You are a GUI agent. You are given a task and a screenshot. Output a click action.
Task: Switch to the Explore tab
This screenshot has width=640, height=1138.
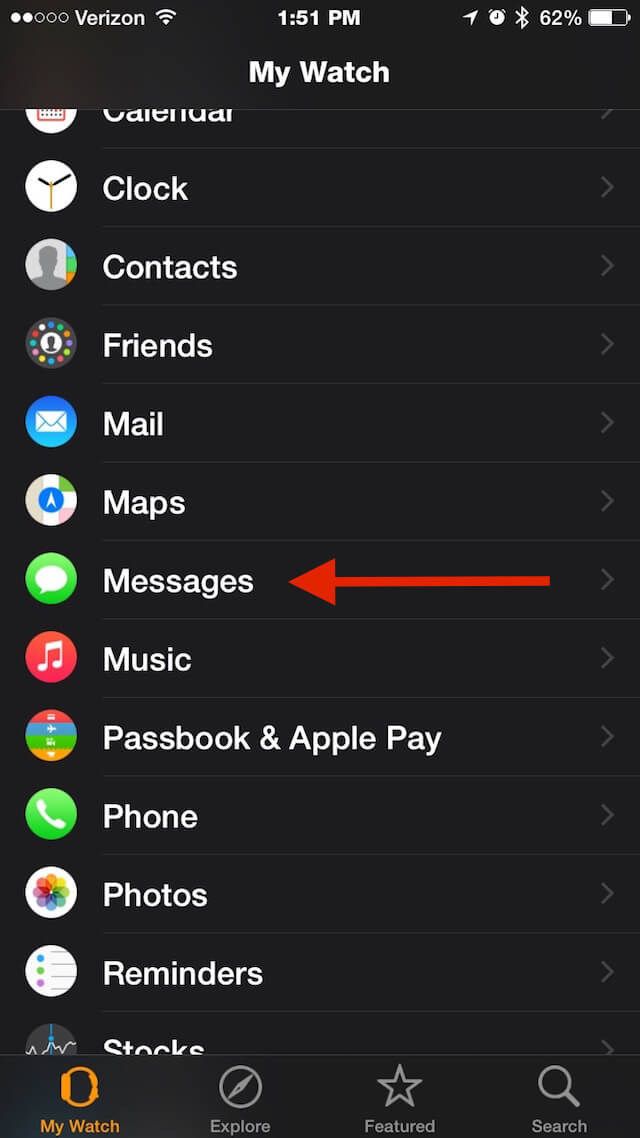(x=240, y=1097)
